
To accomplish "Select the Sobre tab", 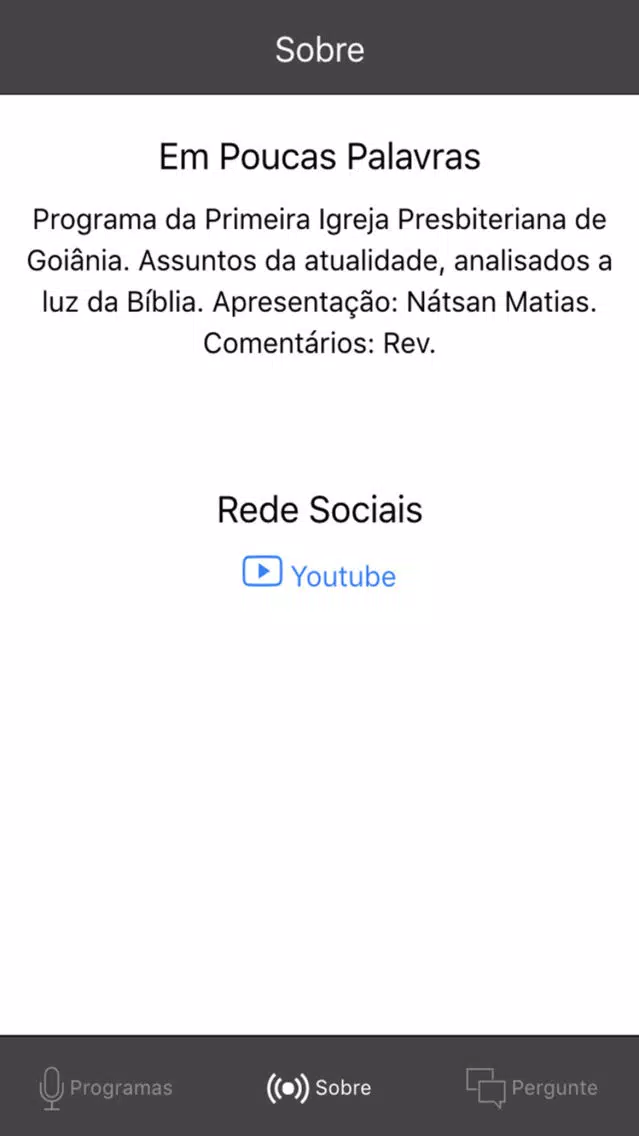I will click(x=320, y=1087).
